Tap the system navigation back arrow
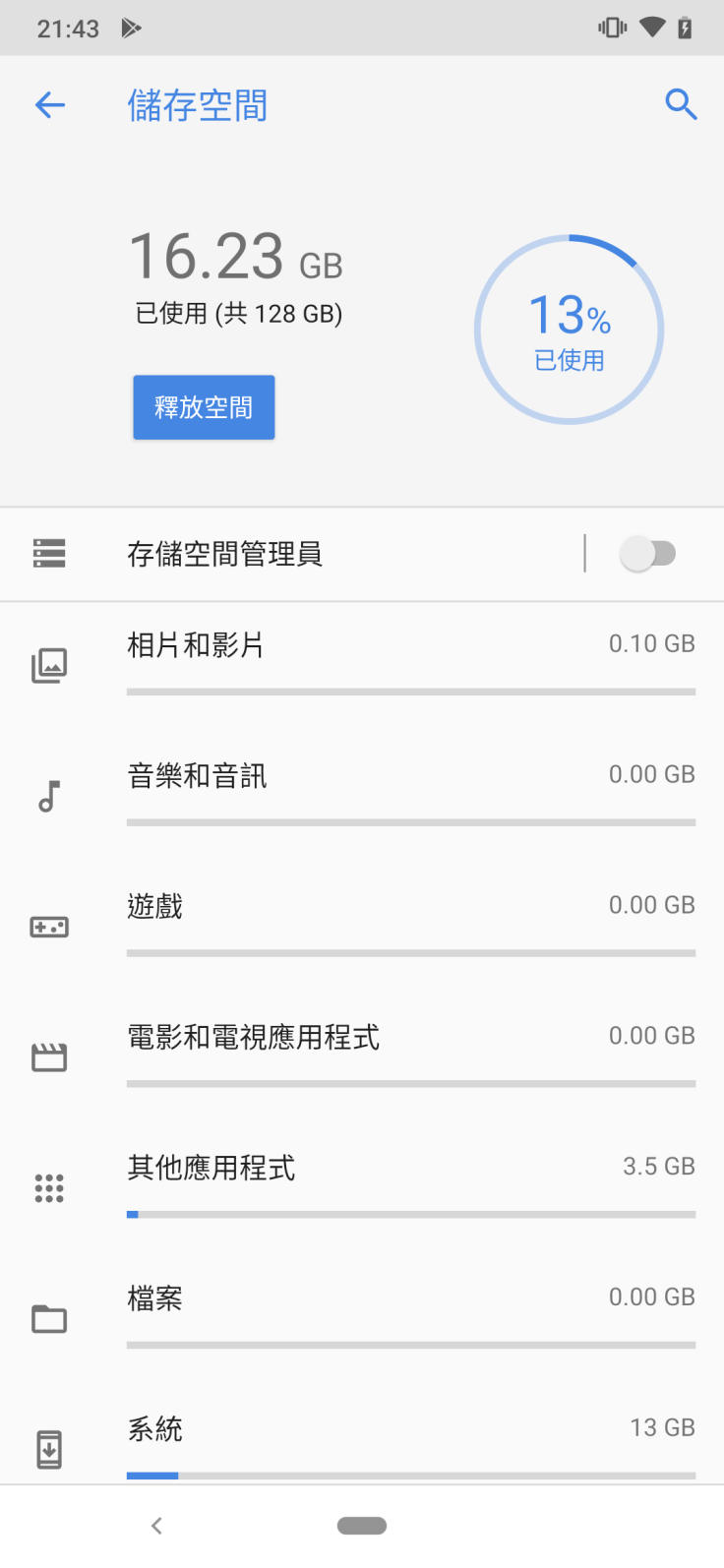The height and width of the screenshot is (1568, 724). [x=156, y=1526]
